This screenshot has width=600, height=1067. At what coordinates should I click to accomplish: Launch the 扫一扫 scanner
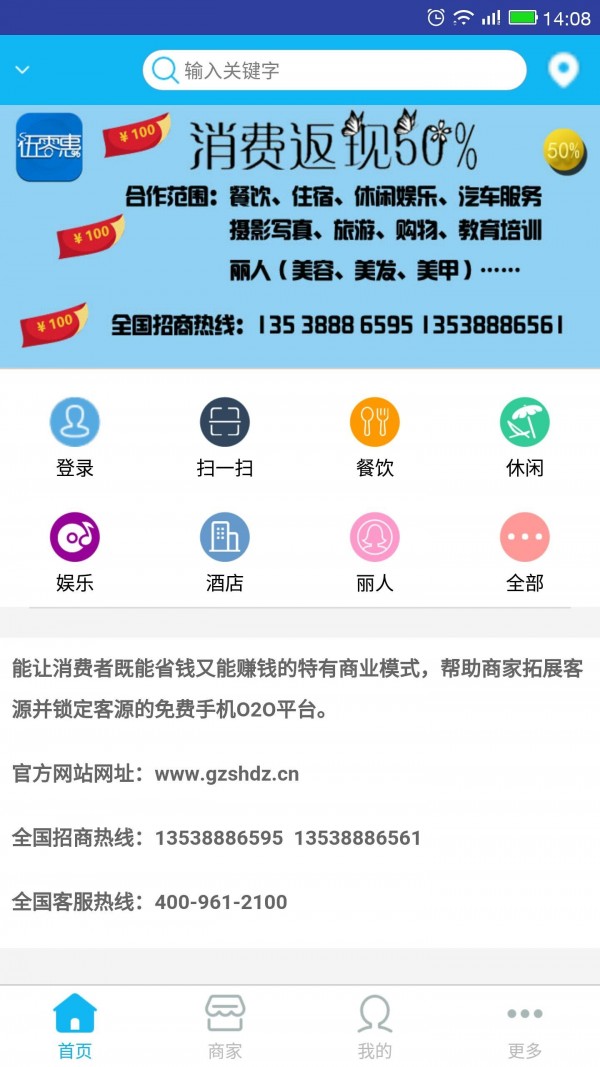click(225, 436)
